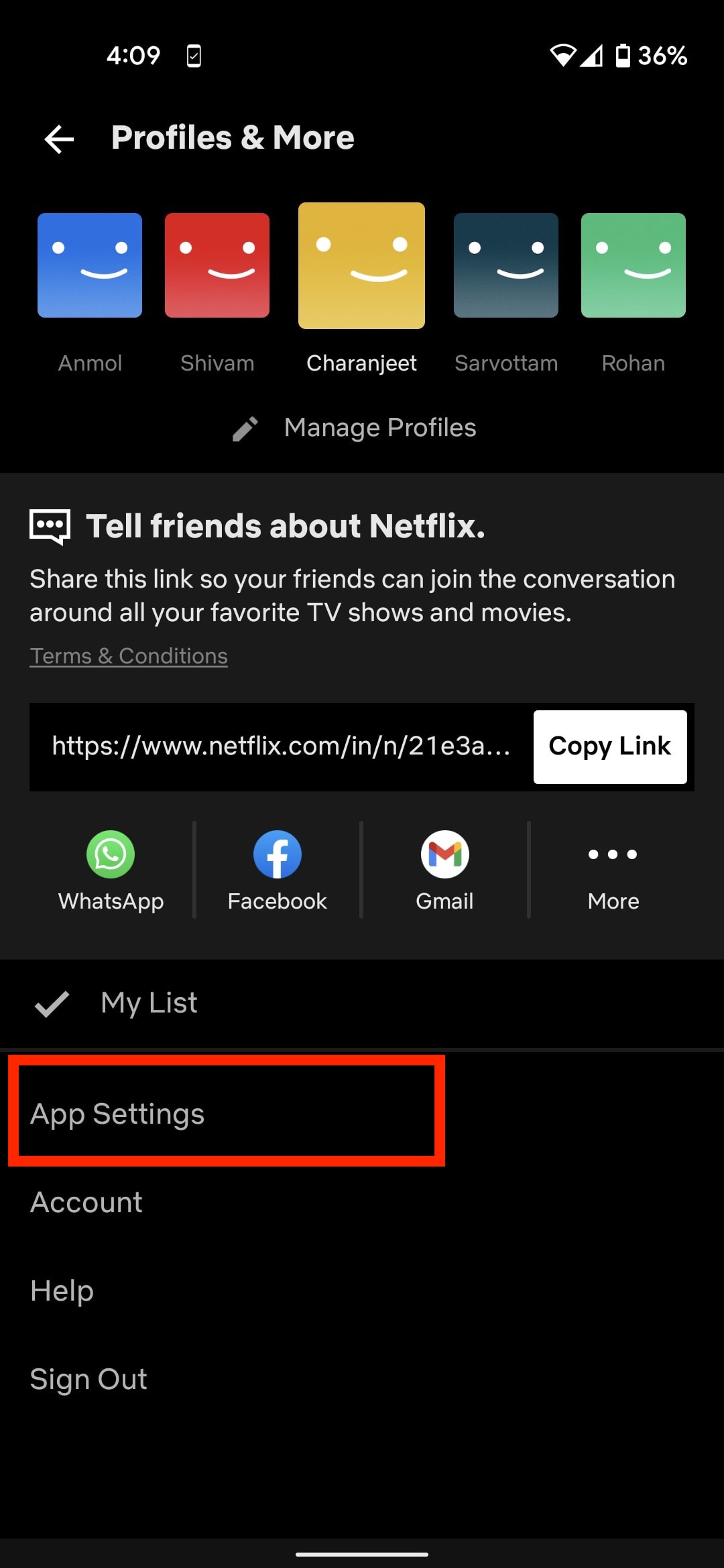Open App Settings
Viewport: 724px width, 1568px height.
point(118,1114)
